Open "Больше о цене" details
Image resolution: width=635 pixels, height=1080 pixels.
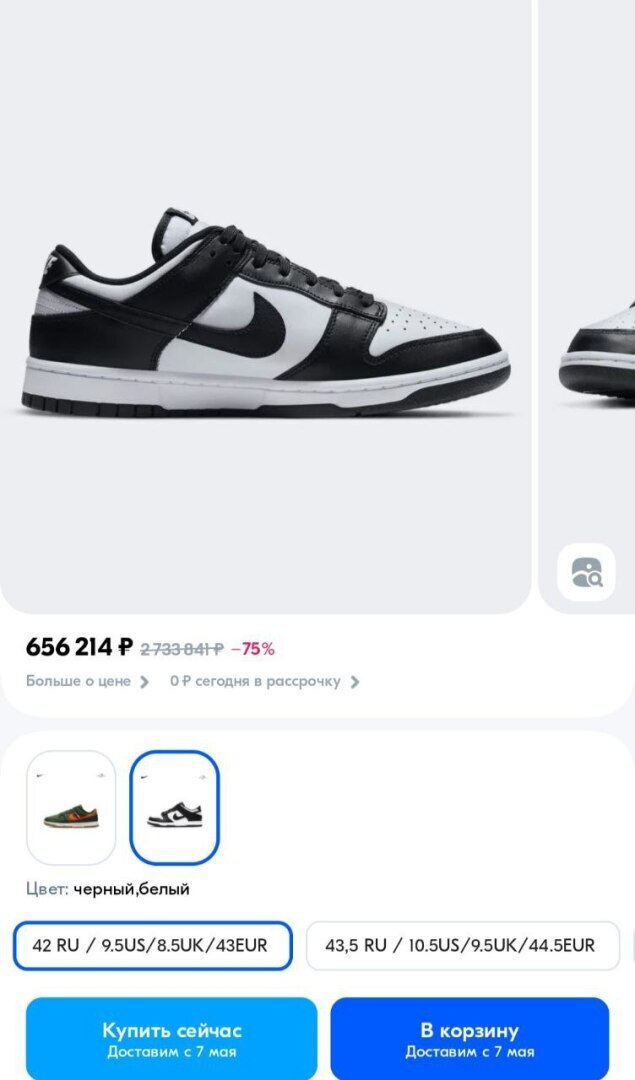87,681
